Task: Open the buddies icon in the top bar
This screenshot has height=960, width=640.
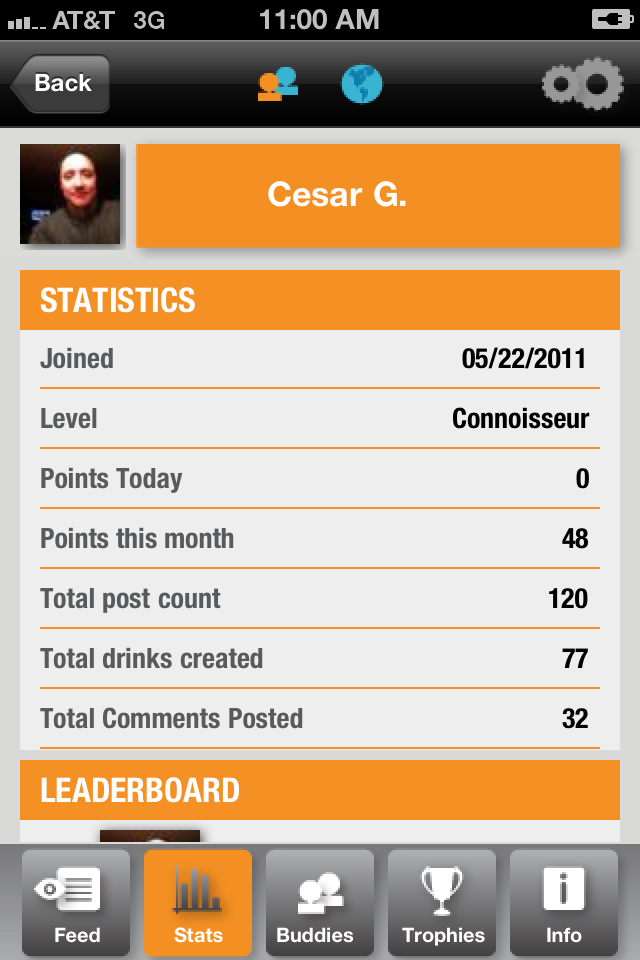Action: [x=277, y=84]
